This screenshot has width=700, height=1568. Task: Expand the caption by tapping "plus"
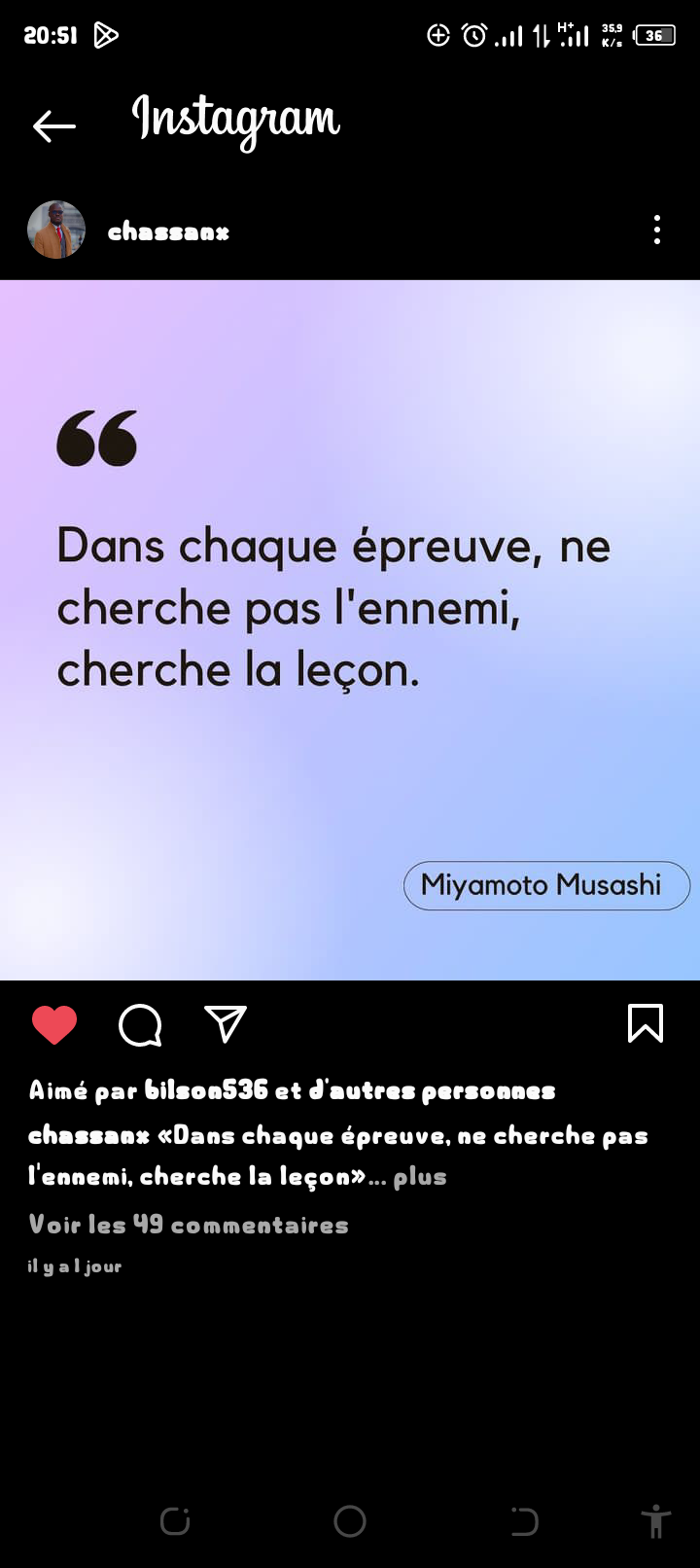[x=420, y=1177]
